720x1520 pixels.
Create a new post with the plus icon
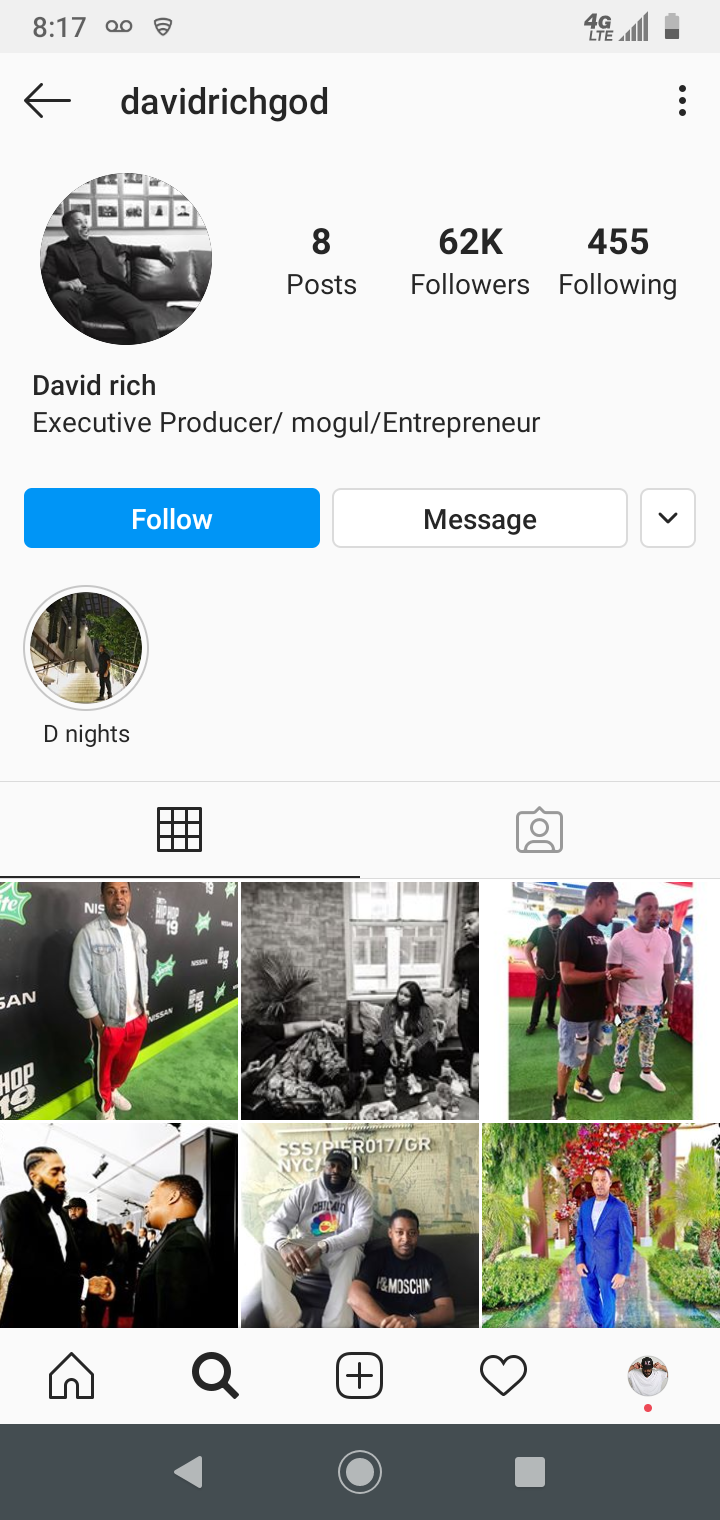(x=360, y=1377)
